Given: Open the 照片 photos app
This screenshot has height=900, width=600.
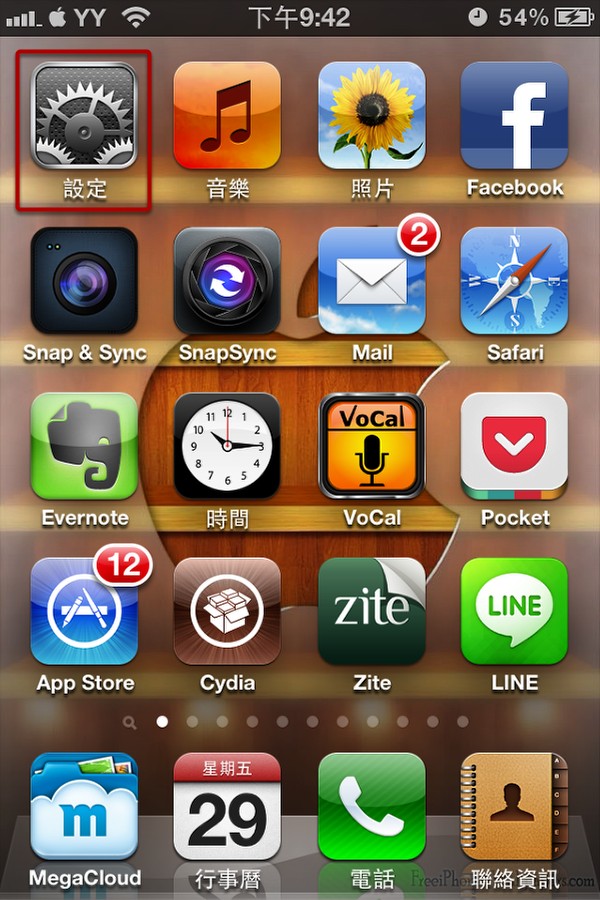Looking at the screenshot, I should [371, 115].
